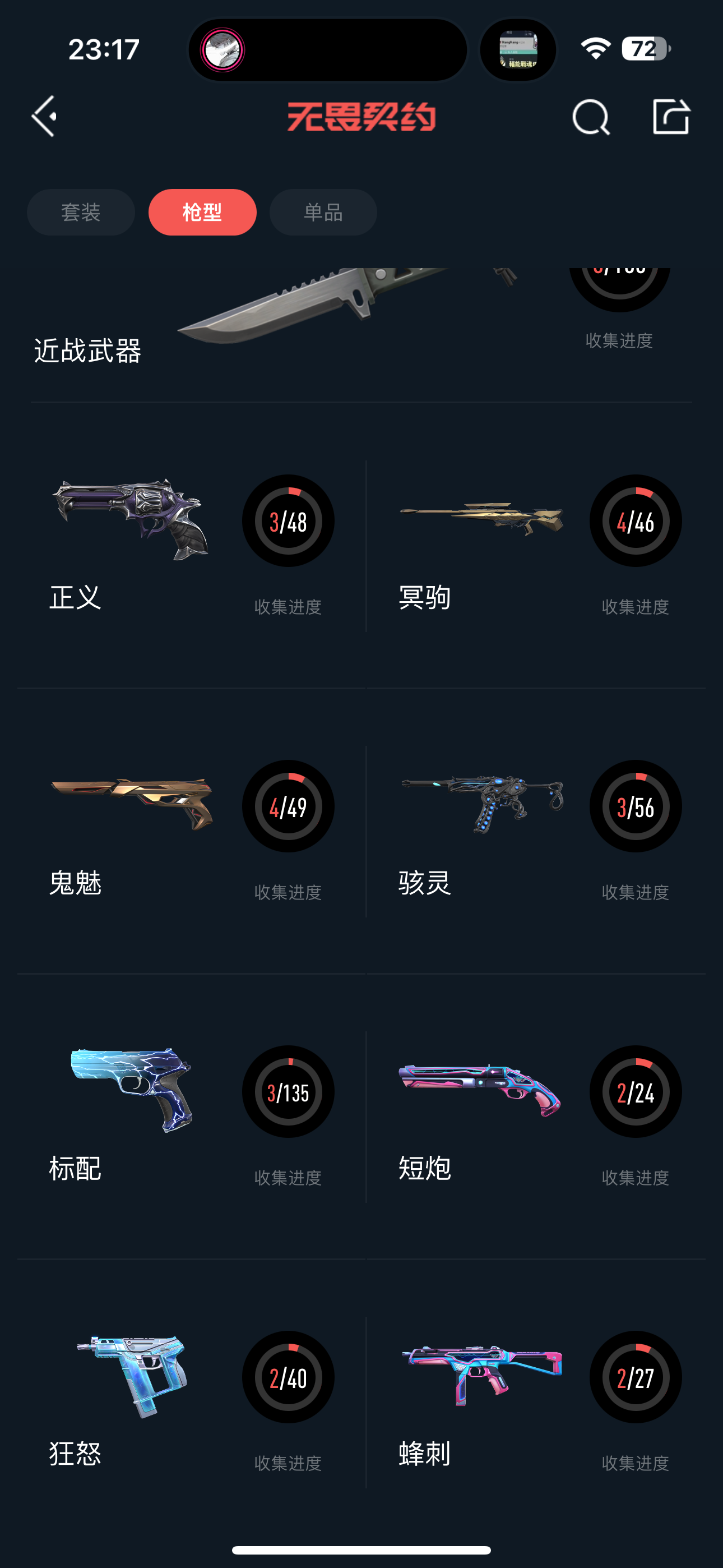The width and height of the screenshot is (723, 1568).
Task: Switch to the 单品 tab
Action: [x=323, y=213]
